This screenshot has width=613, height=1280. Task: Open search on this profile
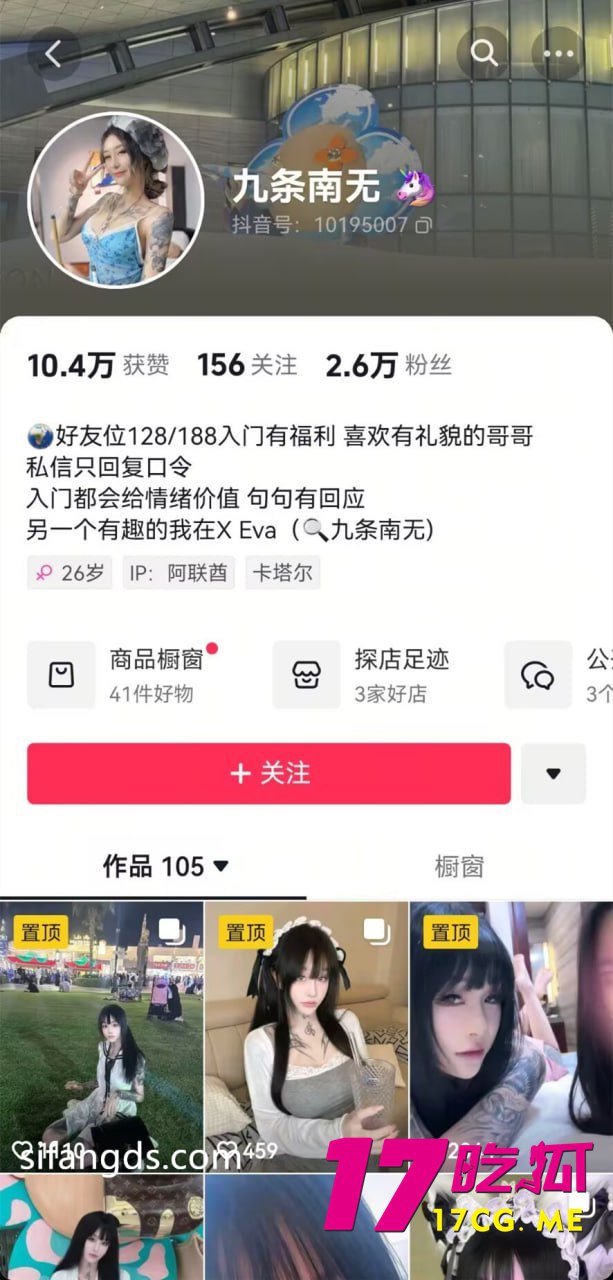point(485,54)
